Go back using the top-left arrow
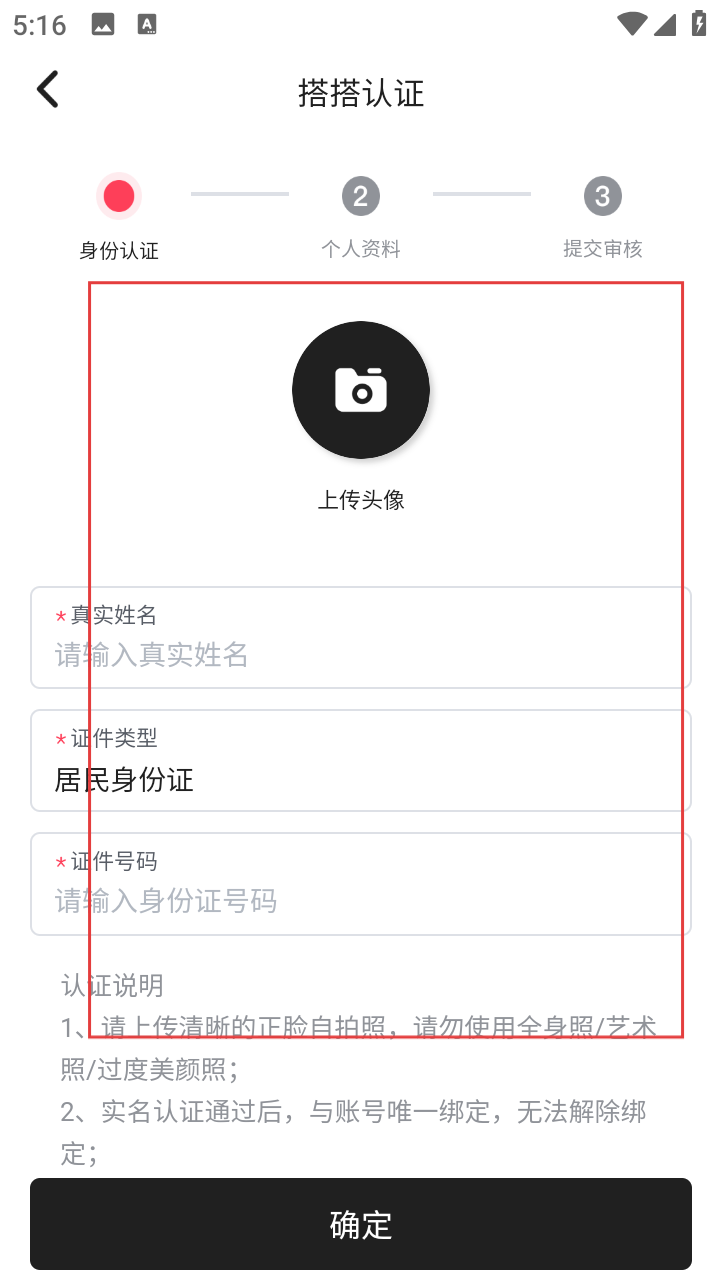 click(48, 90)
